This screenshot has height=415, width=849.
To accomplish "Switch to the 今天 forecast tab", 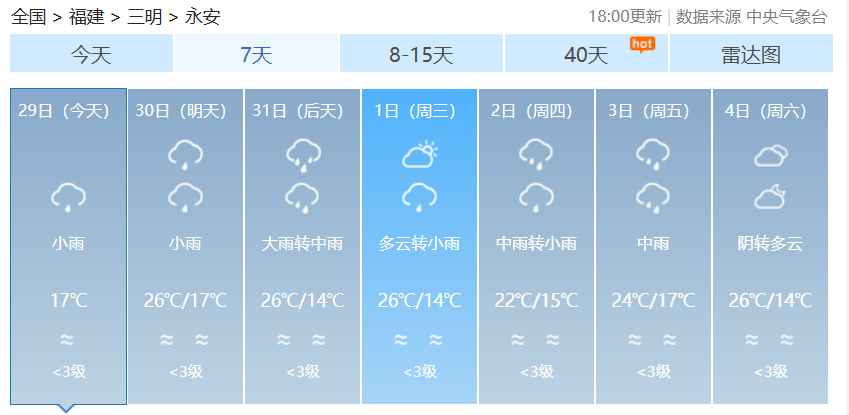I will click(x=91, y=55).
